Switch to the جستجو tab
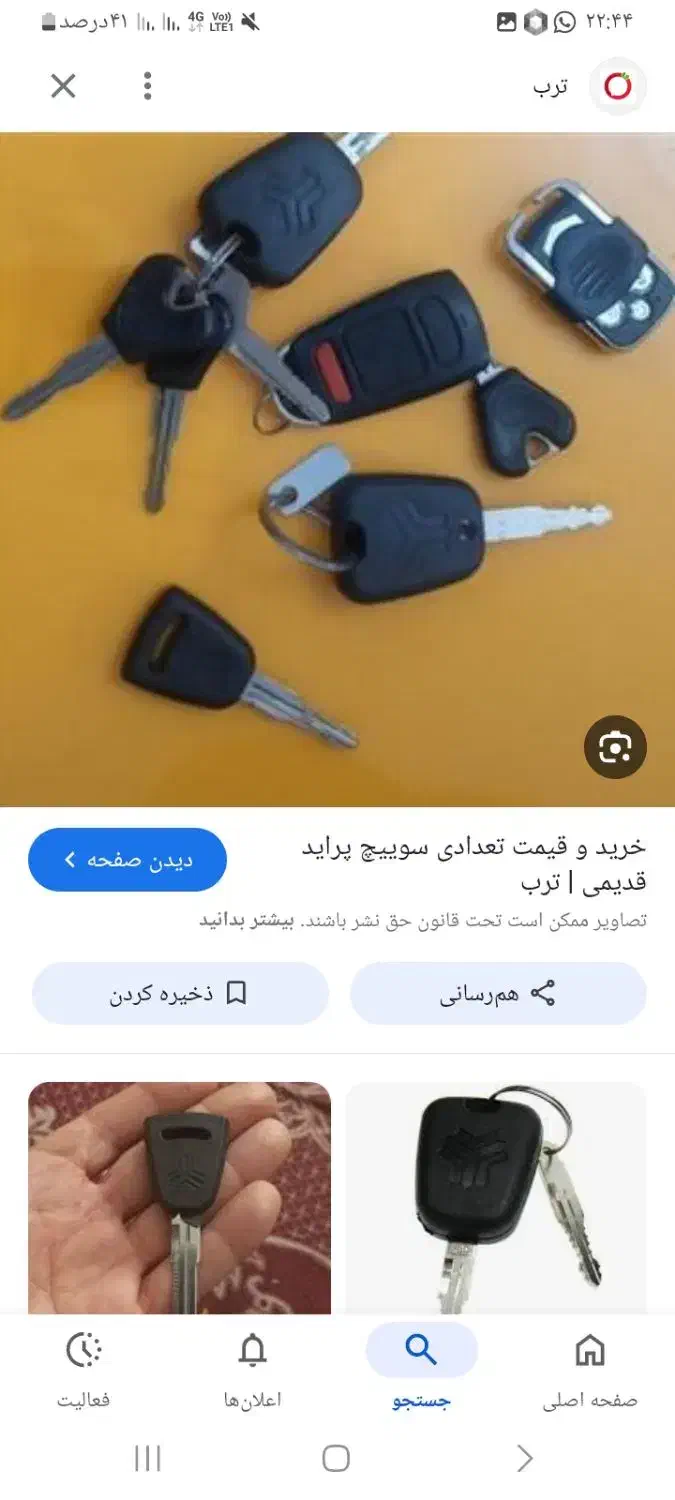This screenshot has height=1500, width=675. click(x=421, y=1370)
